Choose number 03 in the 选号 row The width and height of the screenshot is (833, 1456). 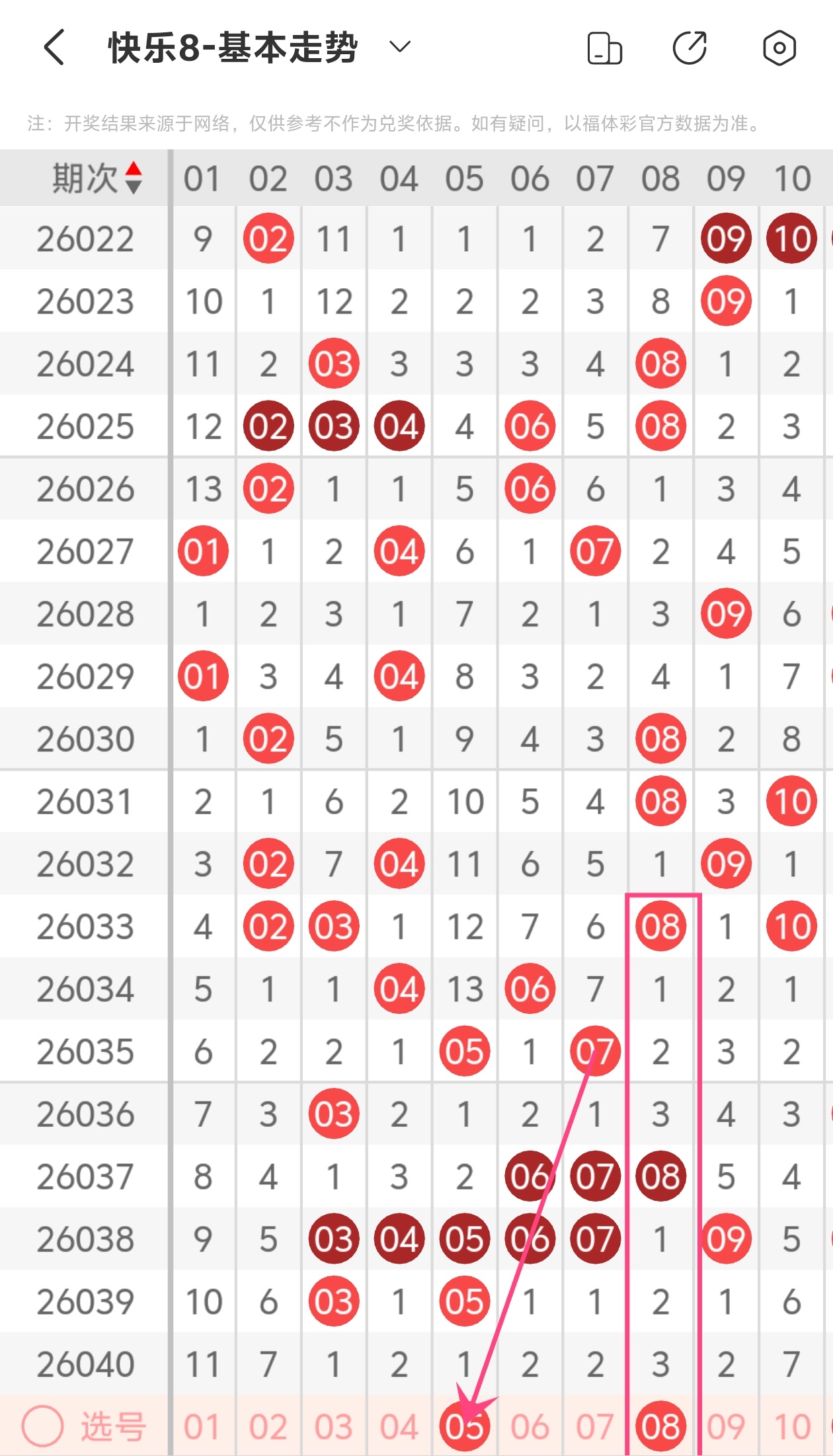click(333, 1426)
